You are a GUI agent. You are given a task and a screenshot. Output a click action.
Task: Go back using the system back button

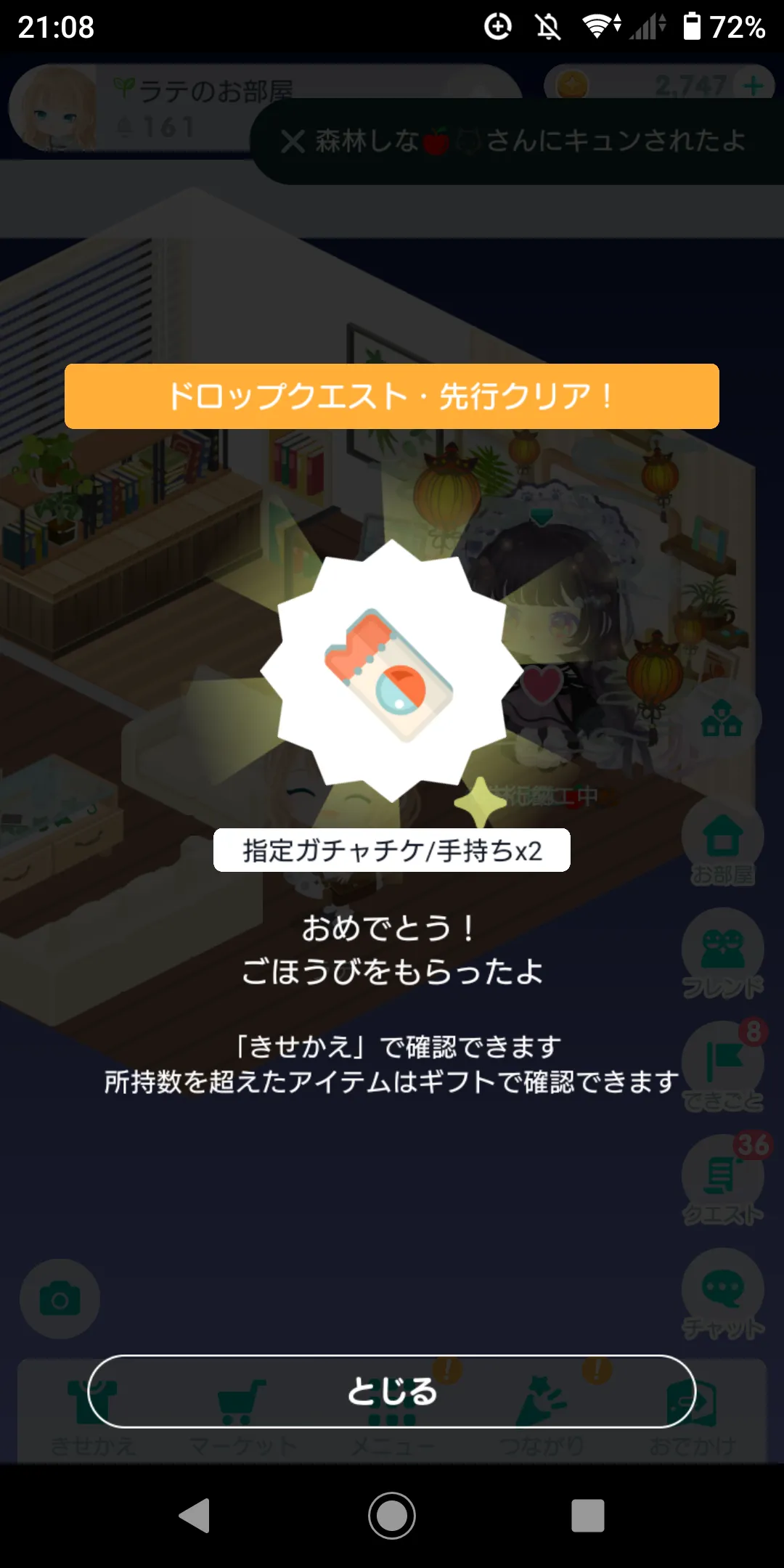[195, 1516]
